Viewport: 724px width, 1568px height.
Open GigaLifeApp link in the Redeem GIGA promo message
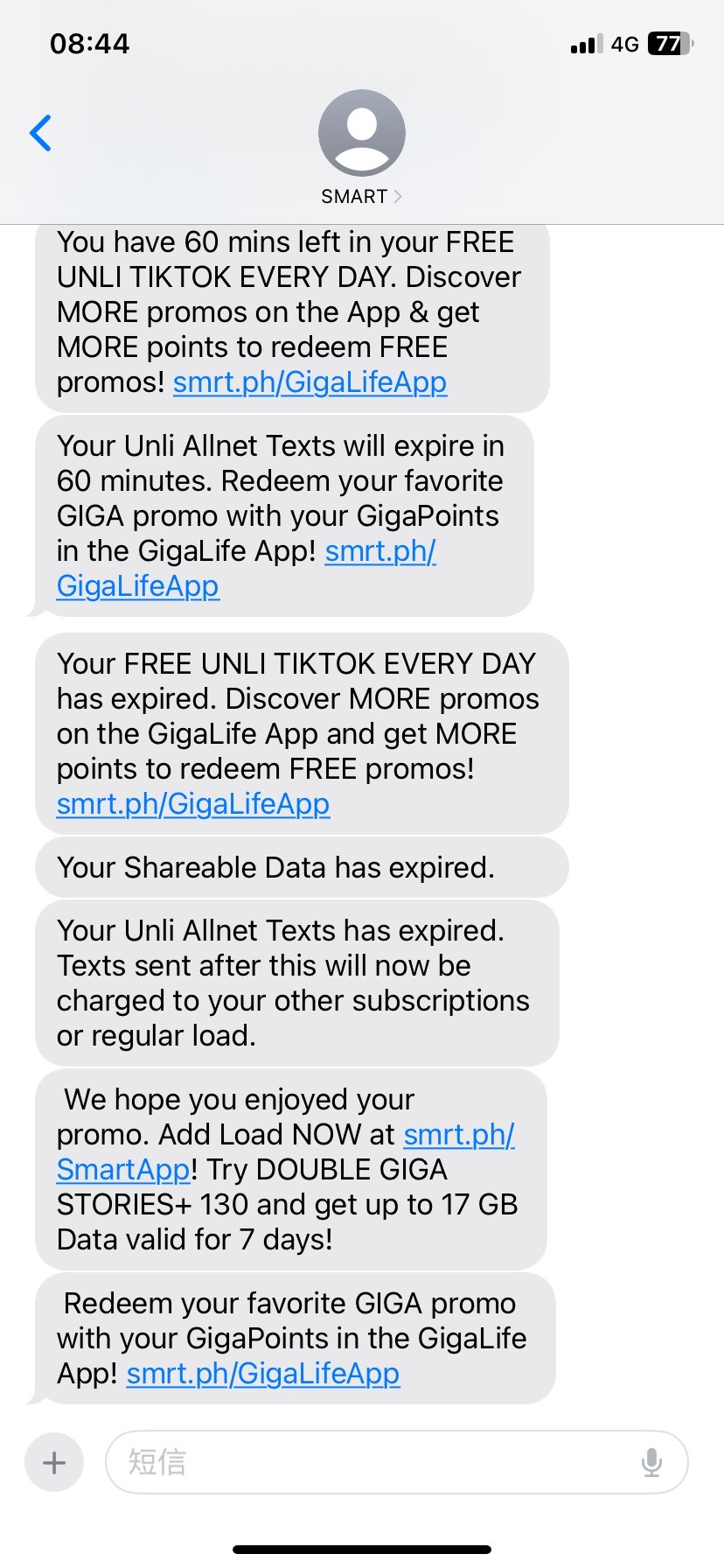[x=263, y=1374]
